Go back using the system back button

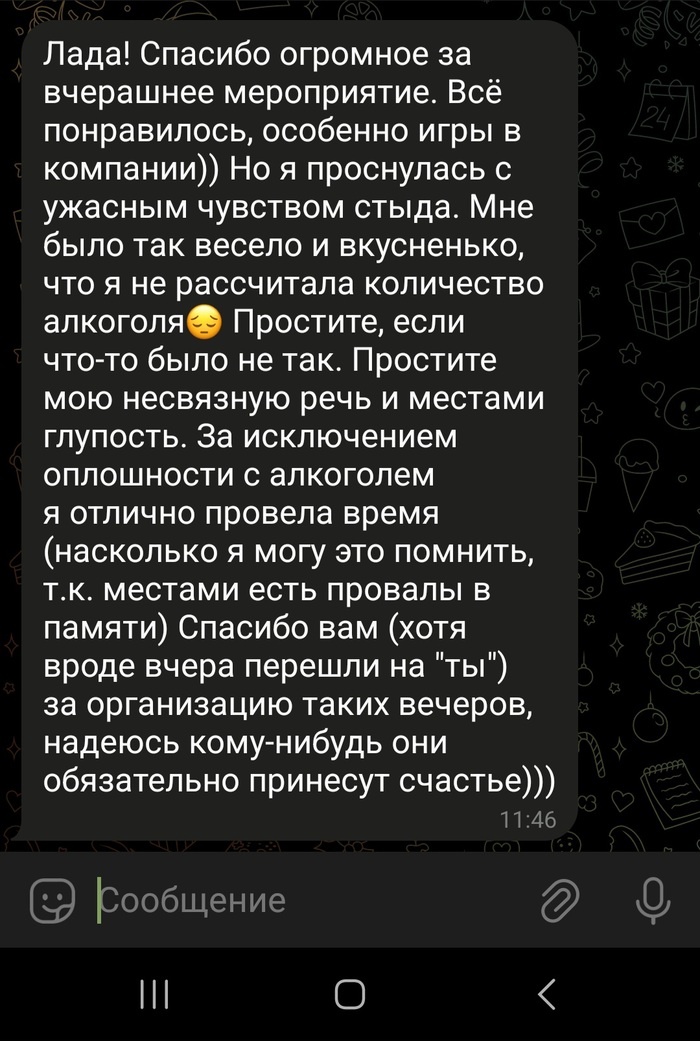546,994
